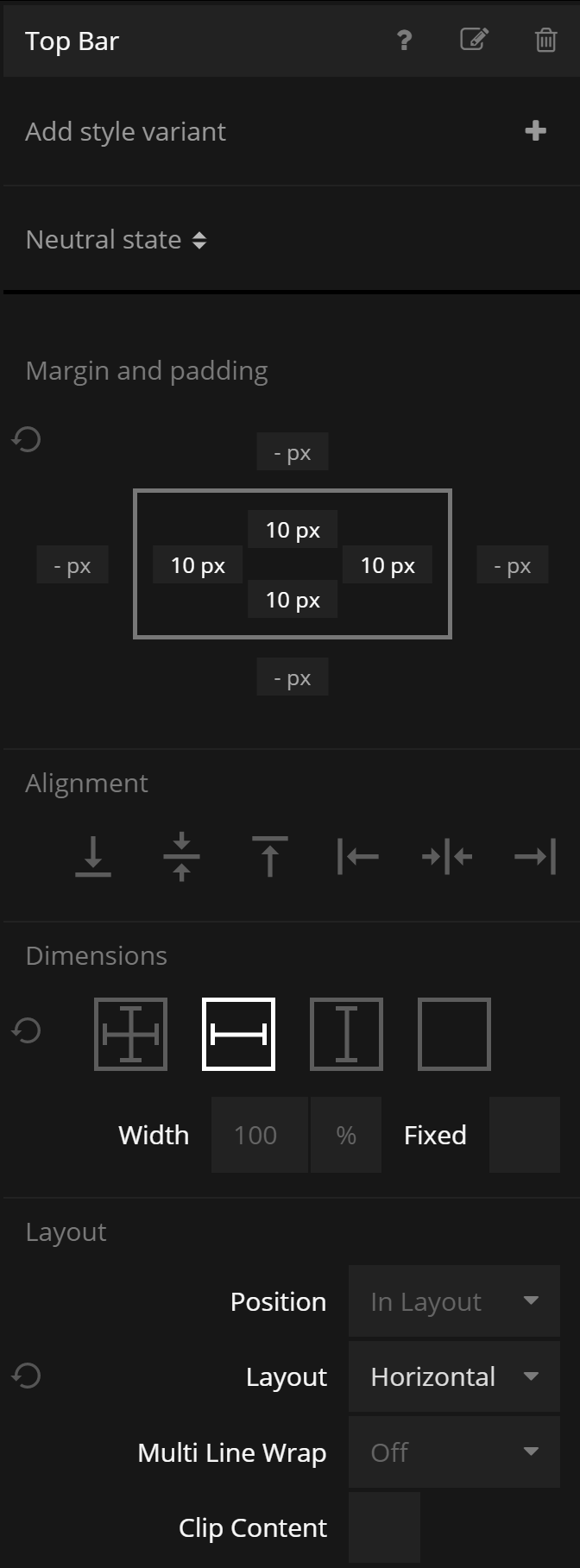The width and height of the screenshot is (580, 1568).
Task: Align content horizontally centered
Action: coord(447,856)
